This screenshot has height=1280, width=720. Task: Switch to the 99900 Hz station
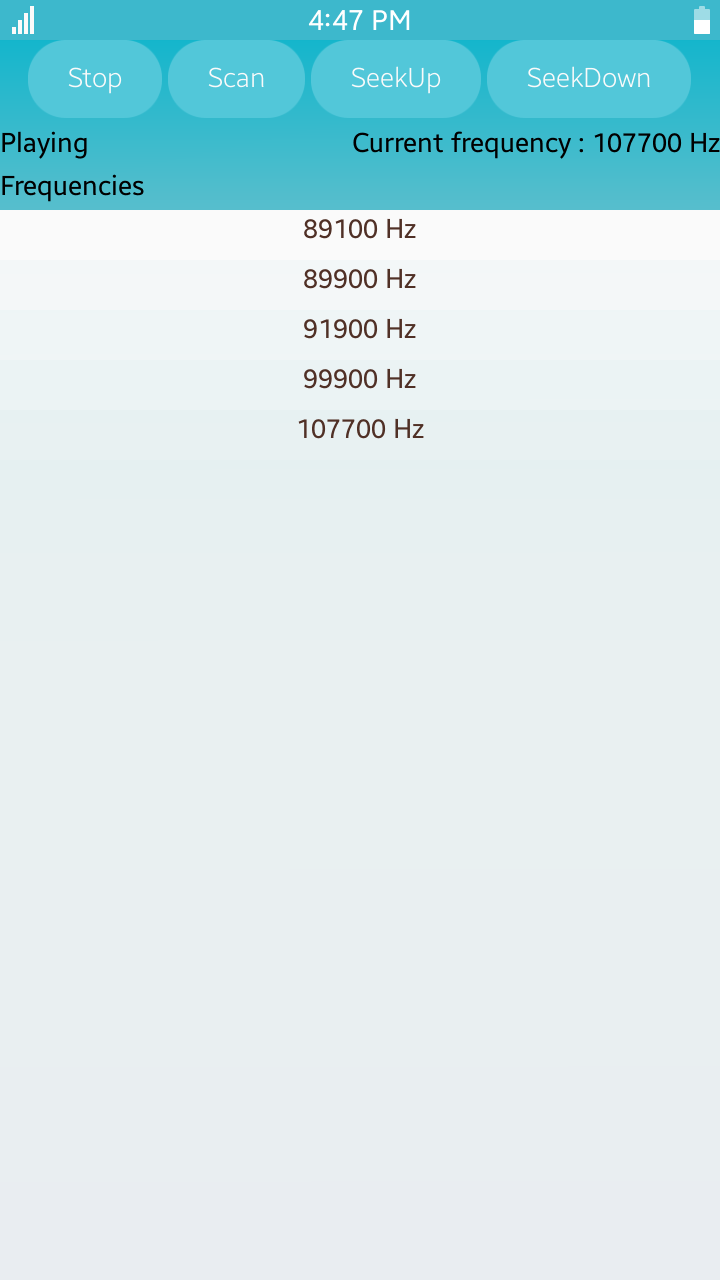click(360, 380)
